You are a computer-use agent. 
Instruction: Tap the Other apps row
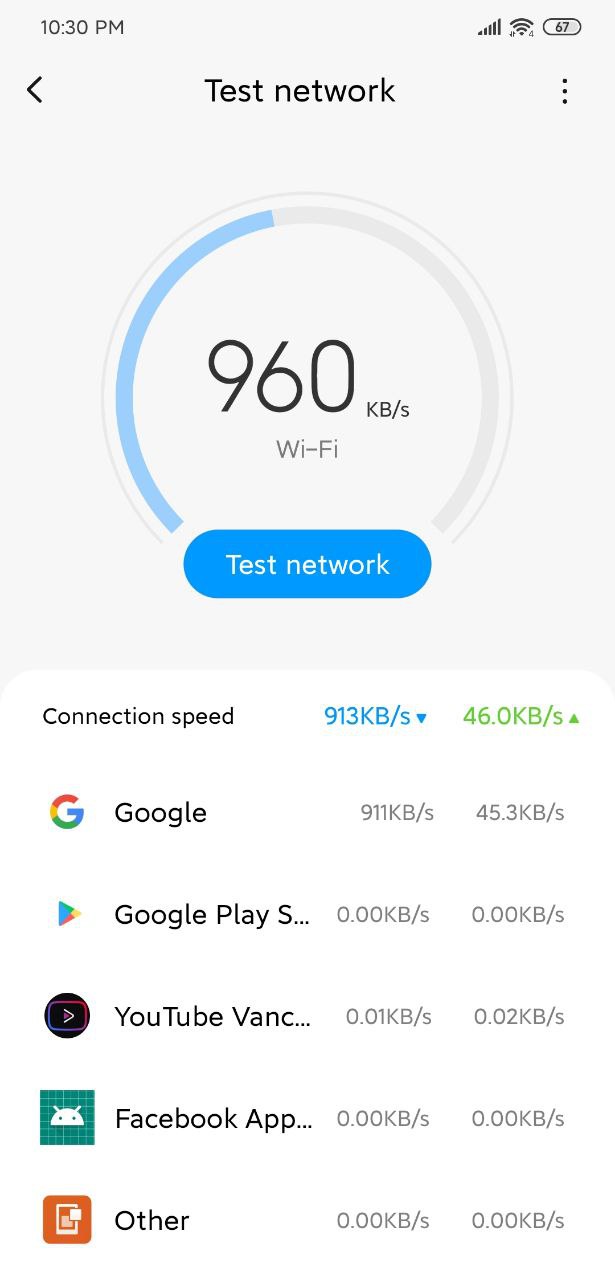click(x=307, y=1220)
